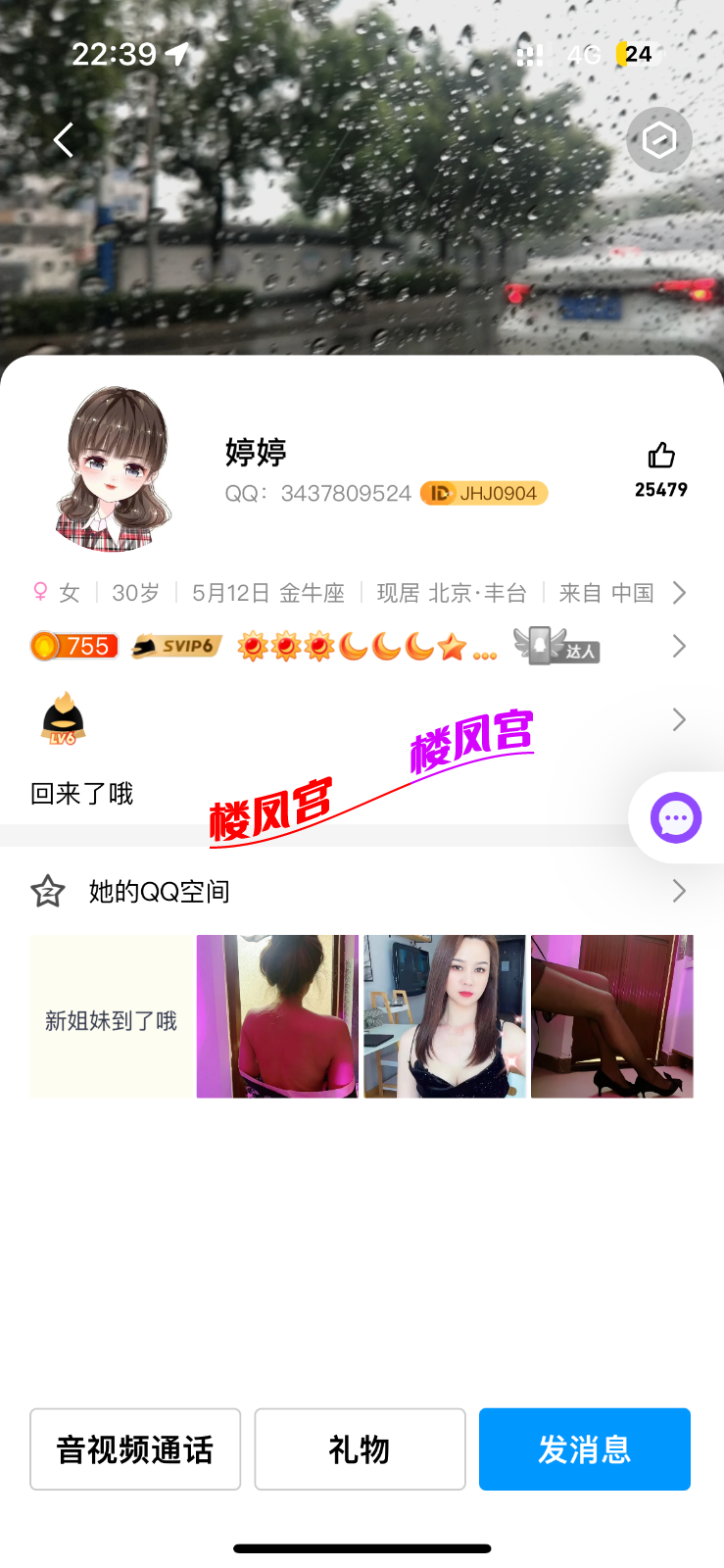The image size is (724, 1568).
Task: Open the hexagon avatar-frame icon near the cover photo
Action: coord(658,140)
